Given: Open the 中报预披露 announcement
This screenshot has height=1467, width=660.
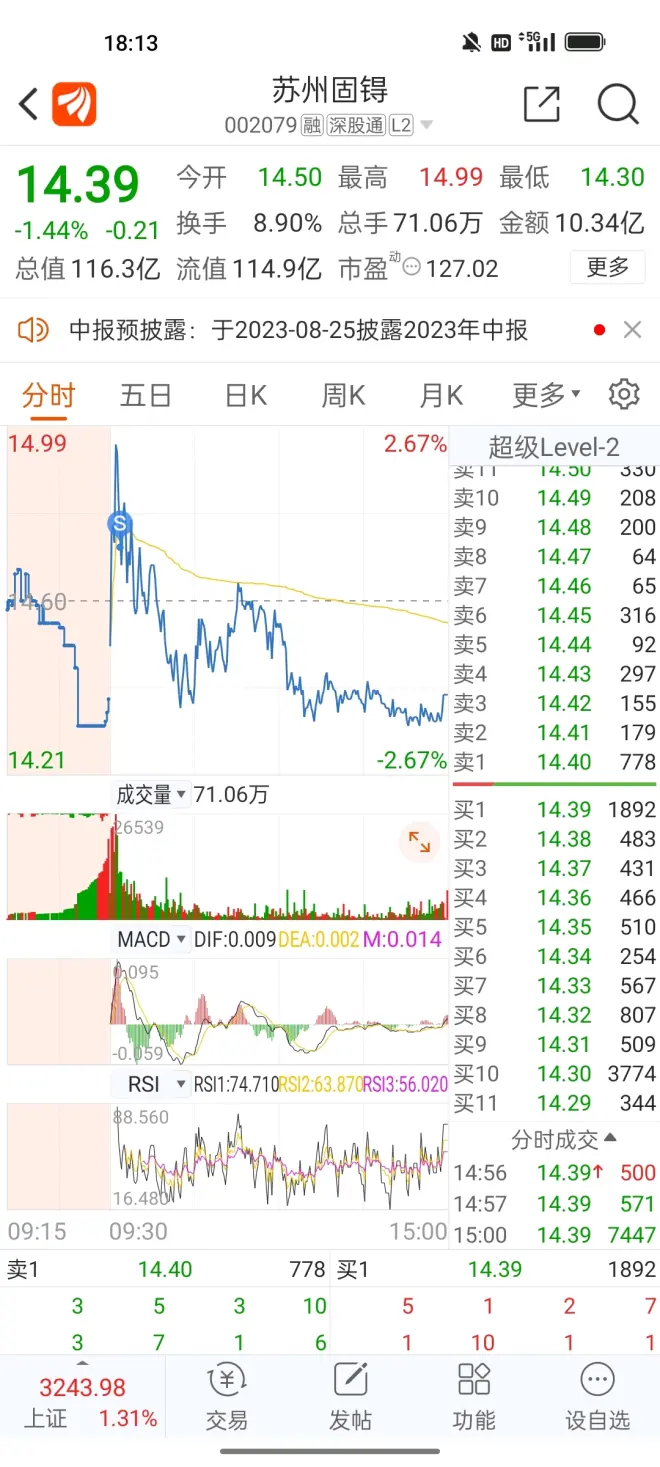Looking at the screenshot, I should tap(298, 330).
